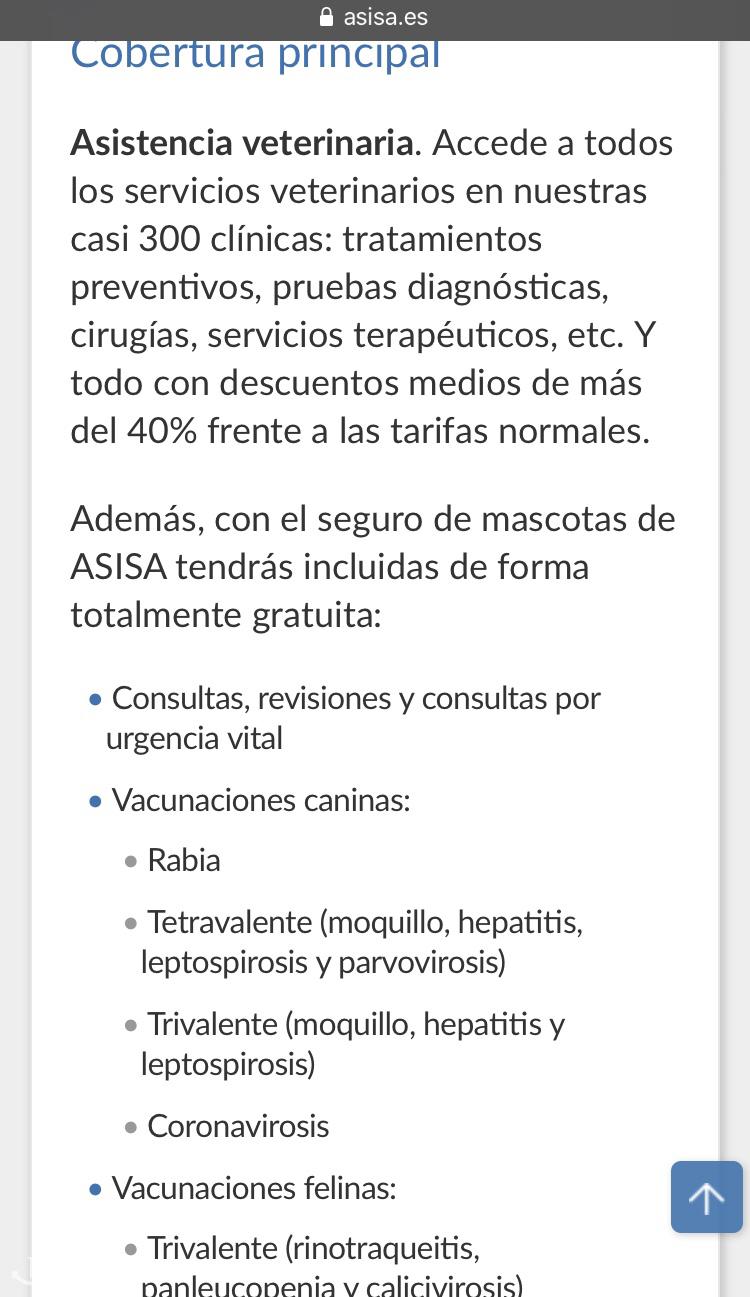This screenshot has height=1297, width=750.
Task: Tap the asisa.es address bar
Action: coord(375,18)
